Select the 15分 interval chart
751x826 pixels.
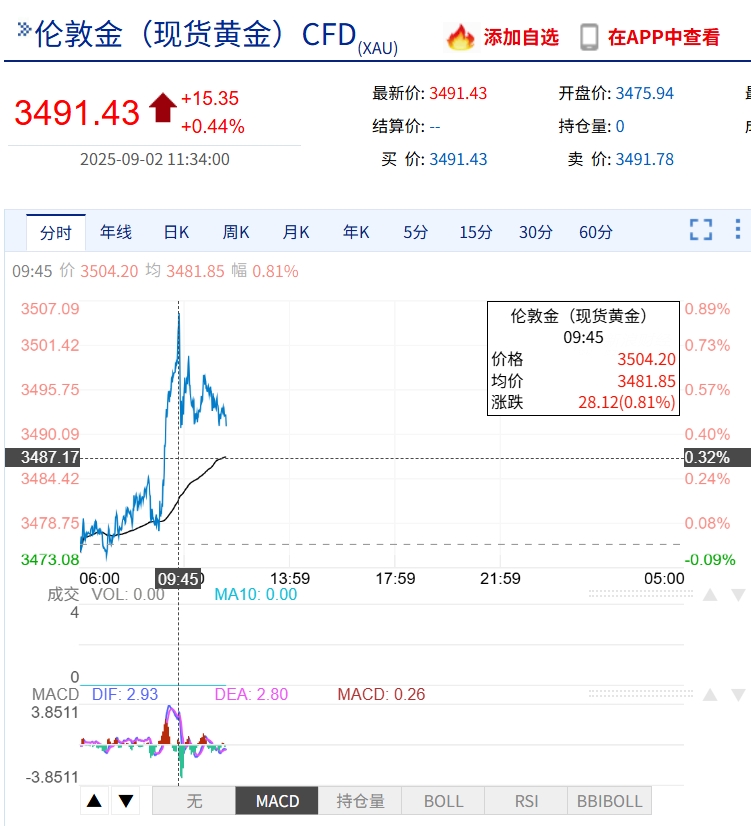pos(476,232)
